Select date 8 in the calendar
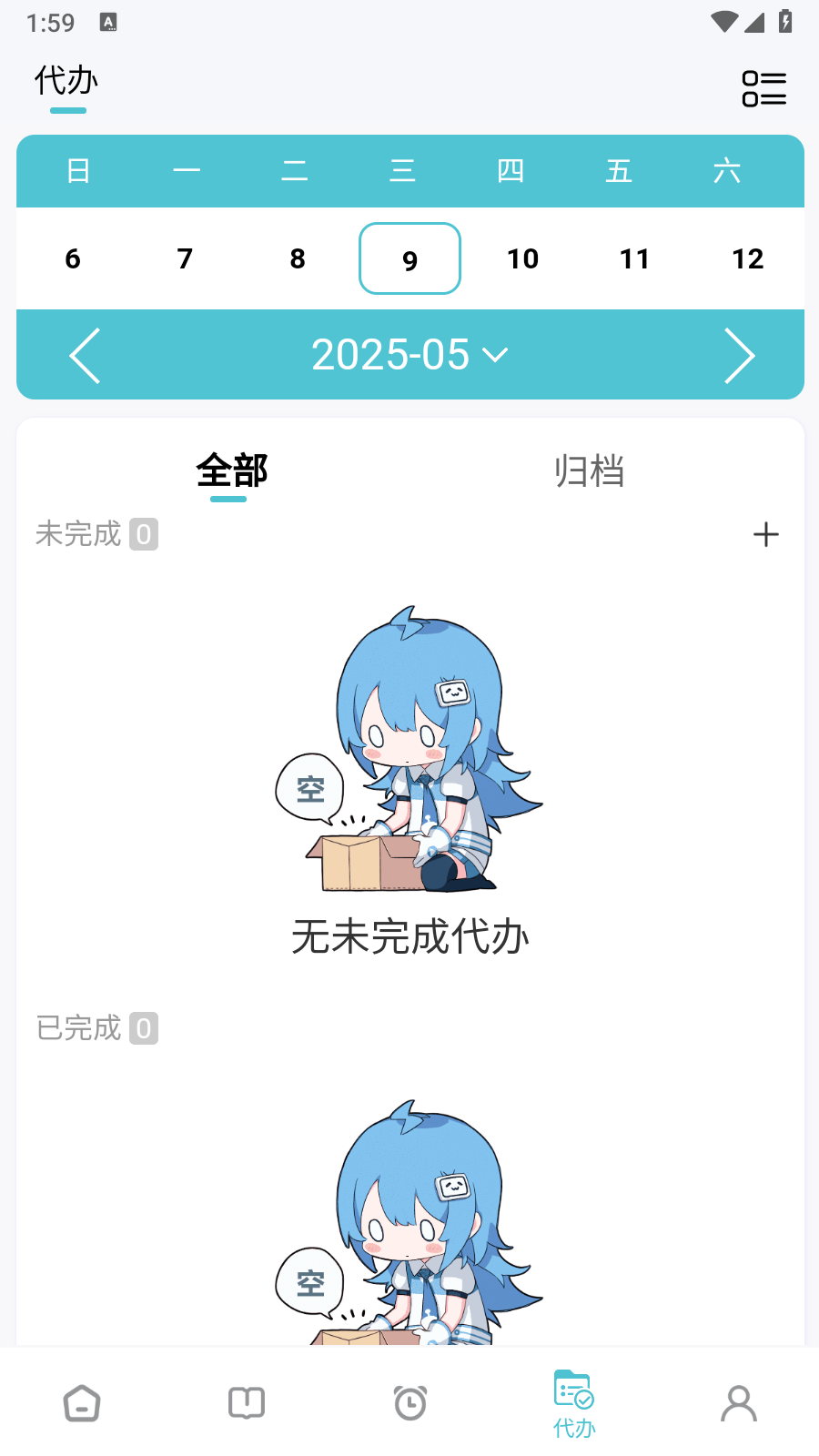The image size is (819, 1456). [x=298, y=258]
